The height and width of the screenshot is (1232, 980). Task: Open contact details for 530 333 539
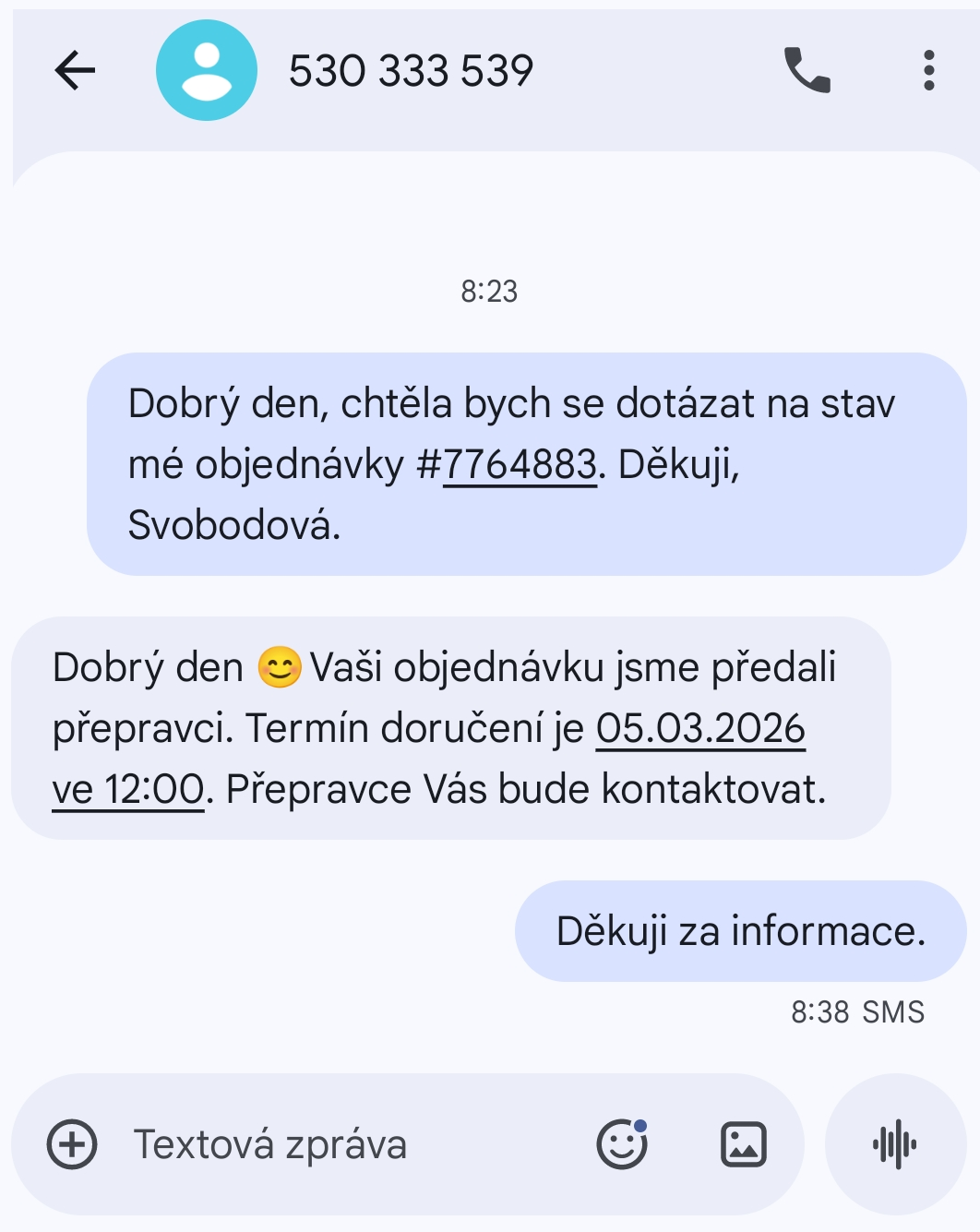point(206,70)
